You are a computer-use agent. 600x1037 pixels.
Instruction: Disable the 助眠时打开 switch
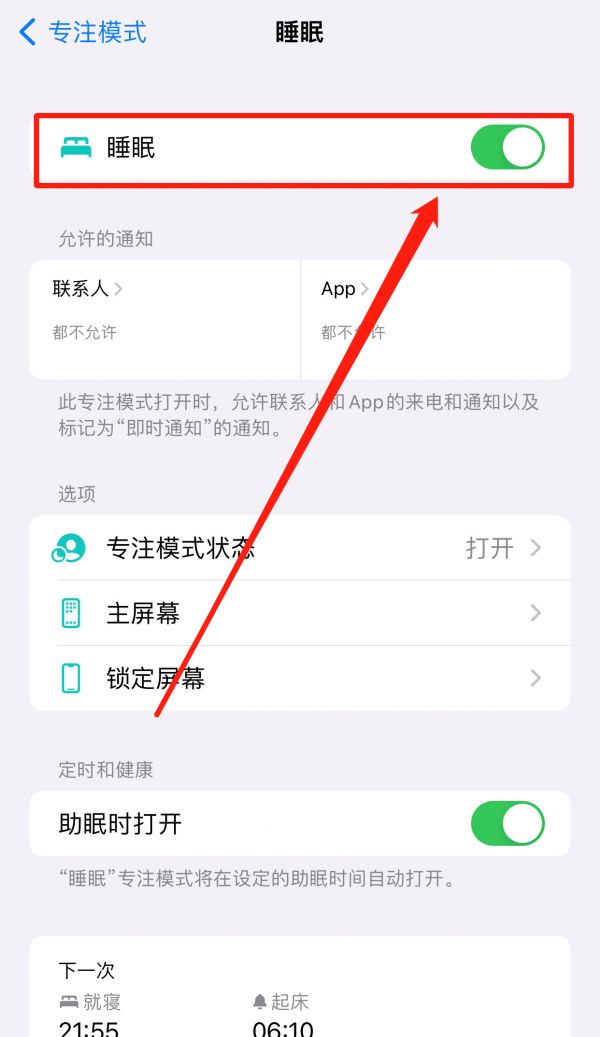[x=507, y=823]
